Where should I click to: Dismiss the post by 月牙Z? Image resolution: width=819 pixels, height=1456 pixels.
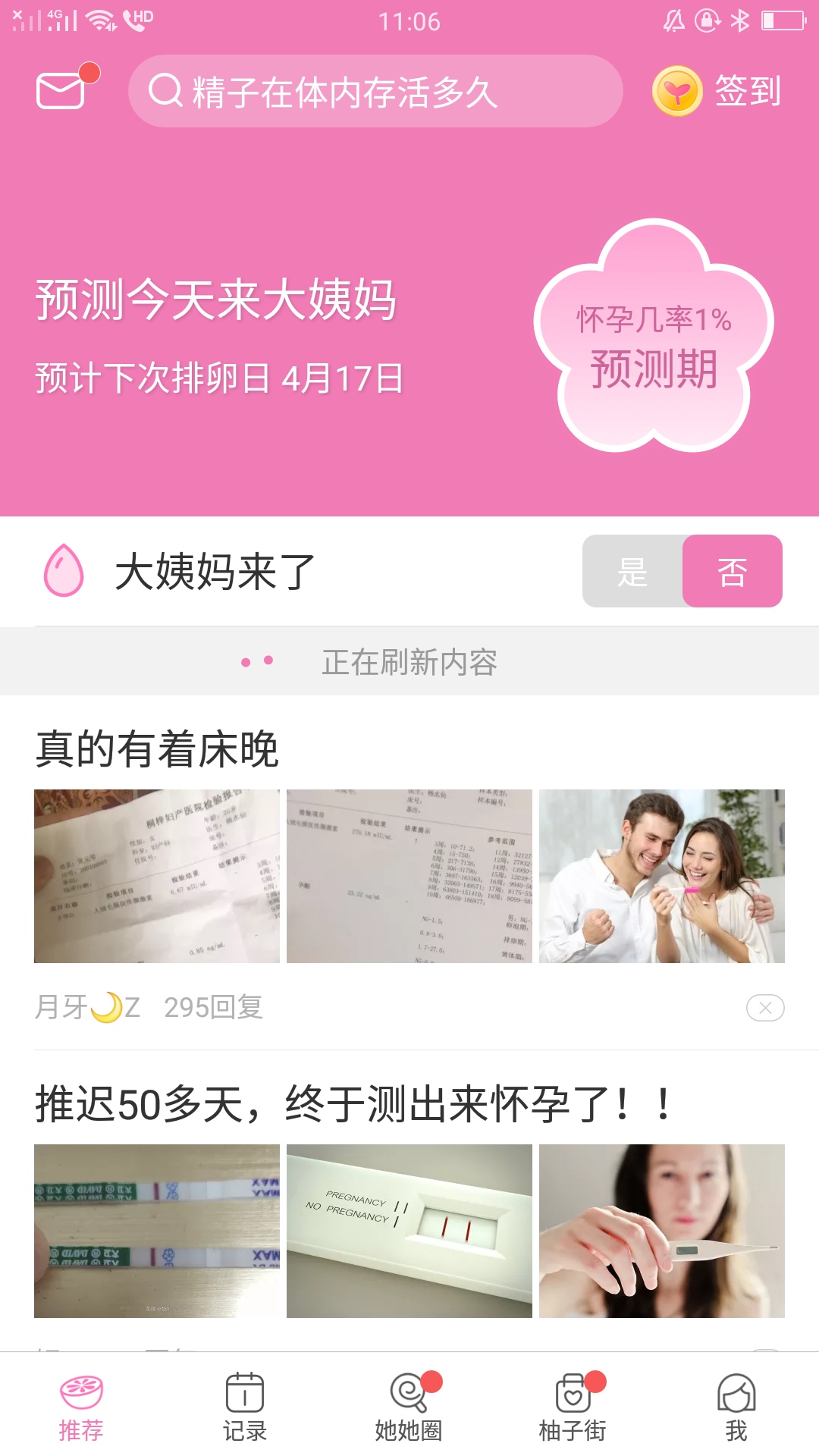764,1008
